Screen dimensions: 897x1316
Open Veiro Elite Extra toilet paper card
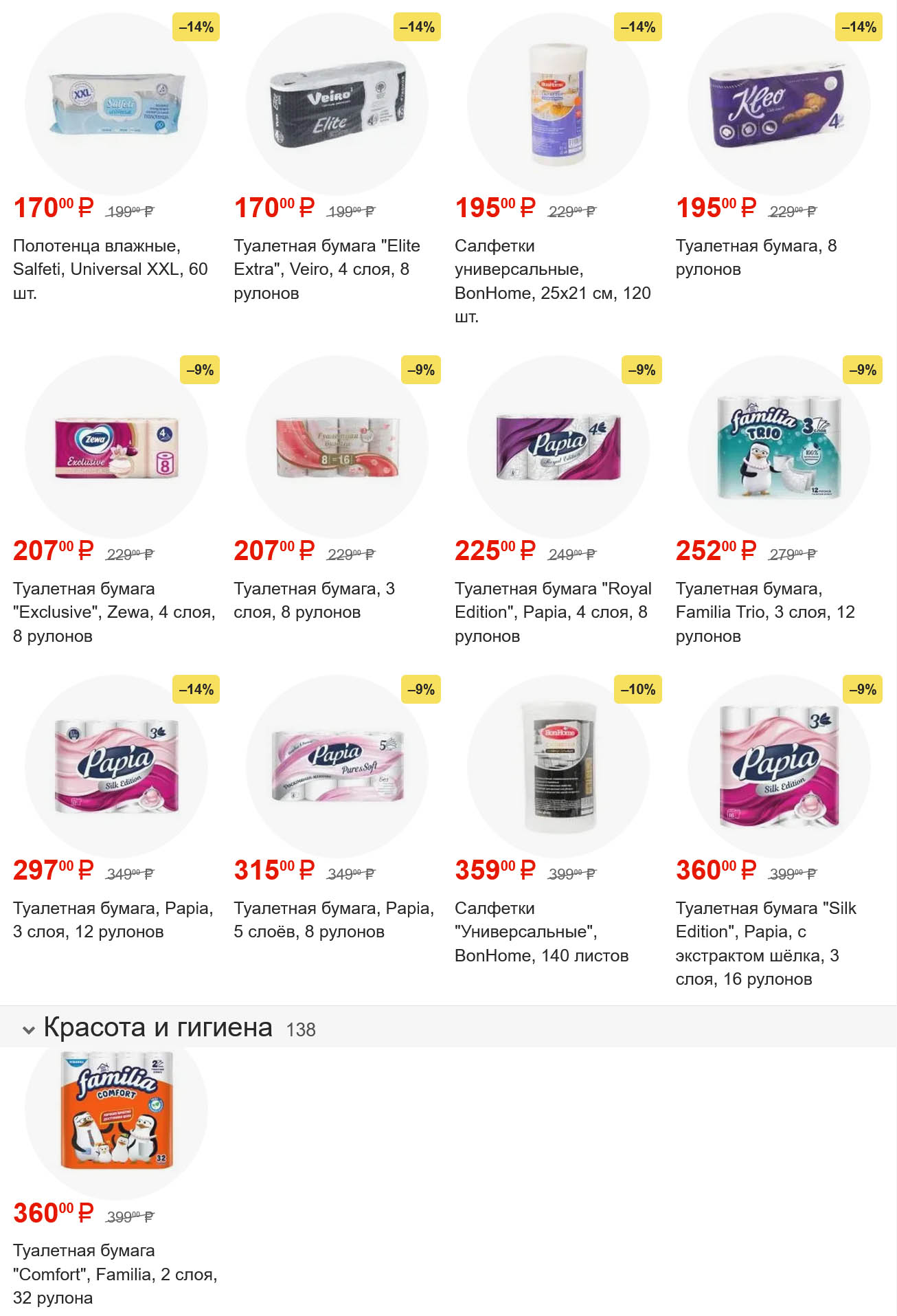tap(337, 103)
